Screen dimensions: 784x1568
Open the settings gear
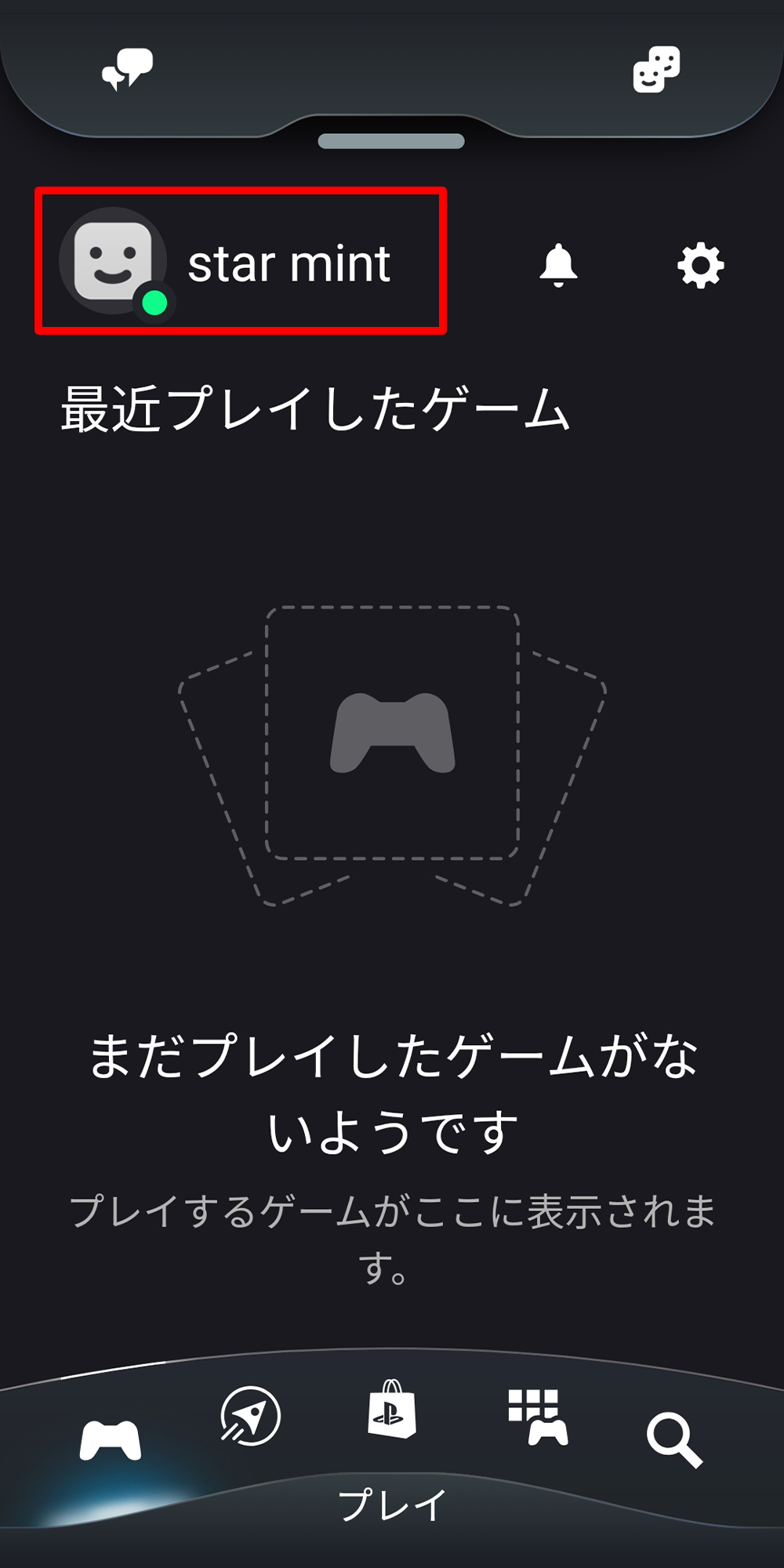click(x=700, y=266)
